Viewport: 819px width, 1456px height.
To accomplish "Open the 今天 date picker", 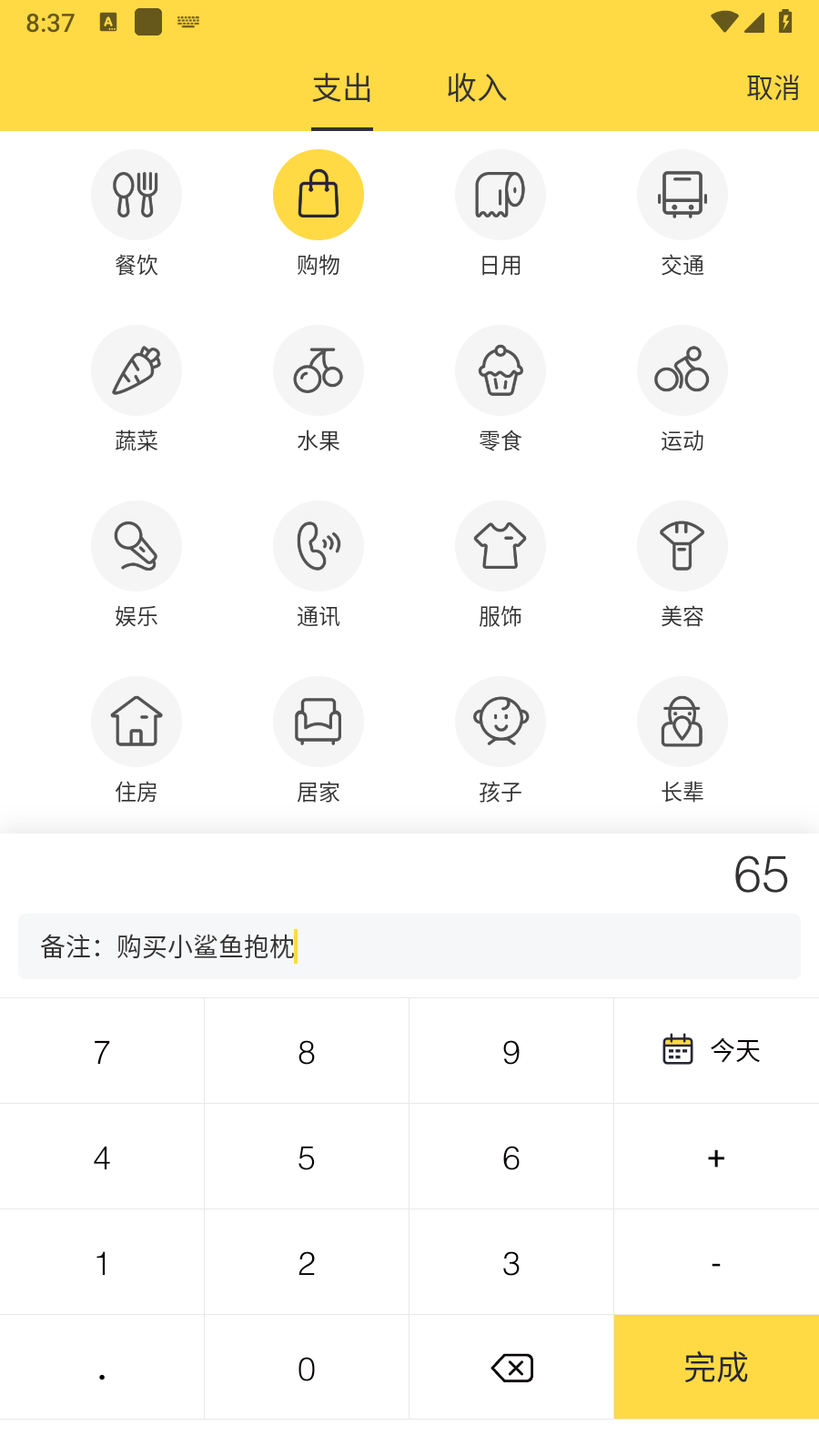I will pyautogui.click(x=716, y=1050).
